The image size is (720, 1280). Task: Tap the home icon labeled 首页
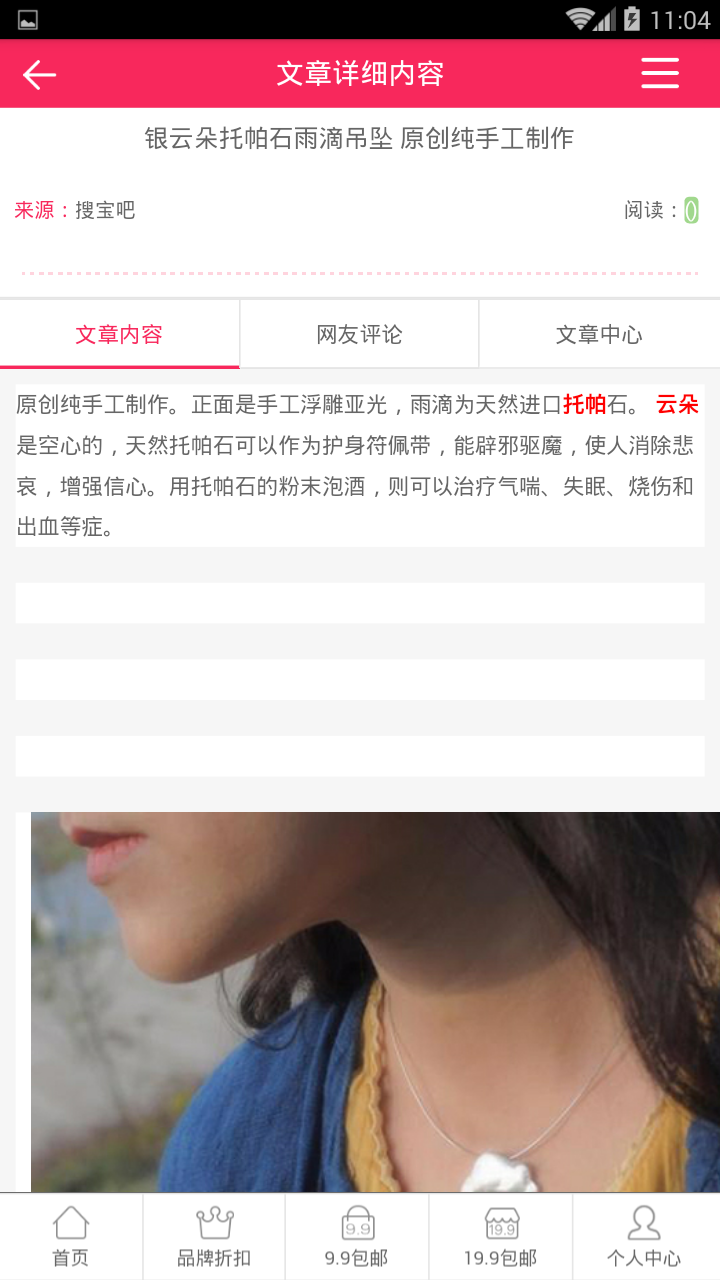coord(71,1235)
